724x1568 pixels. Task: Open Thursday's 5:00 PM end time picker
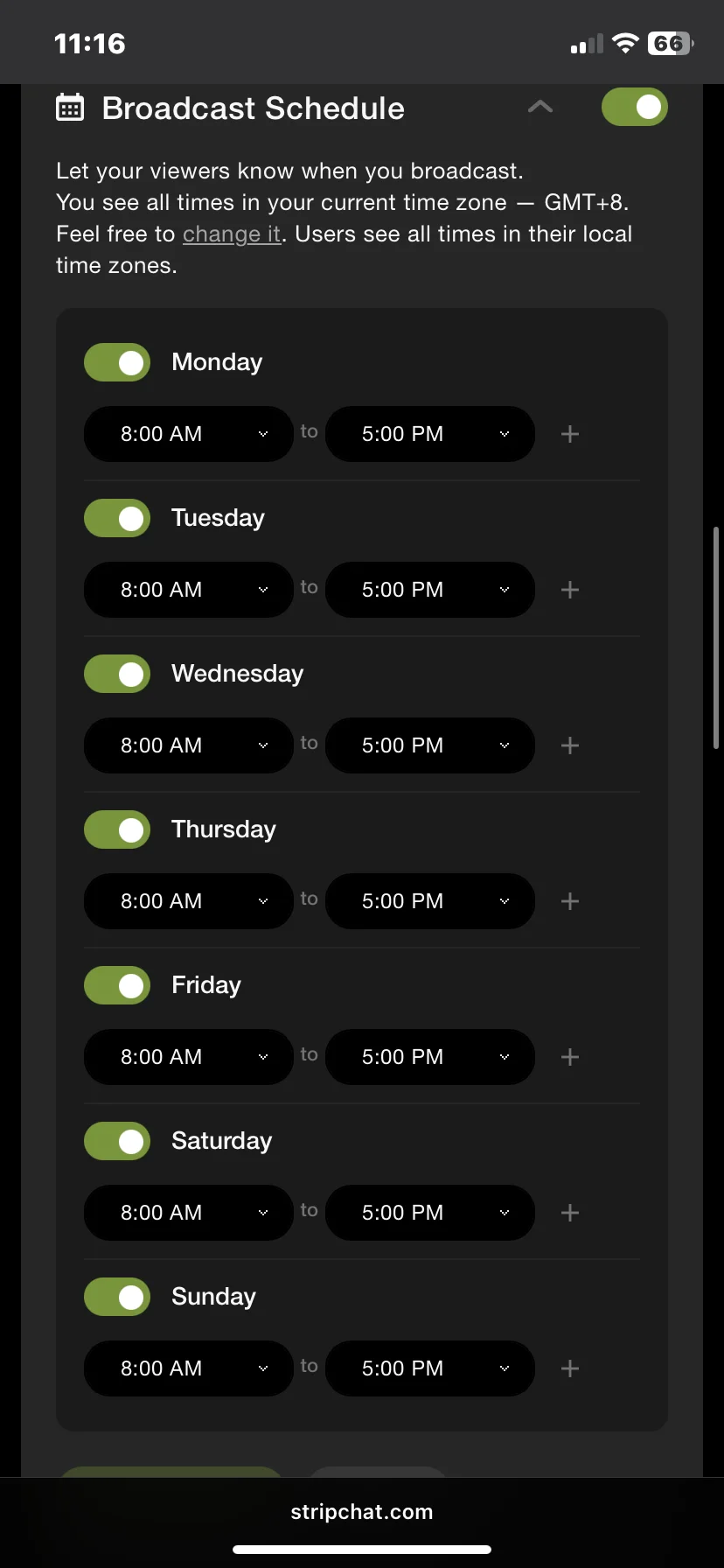tap(430, 901)
